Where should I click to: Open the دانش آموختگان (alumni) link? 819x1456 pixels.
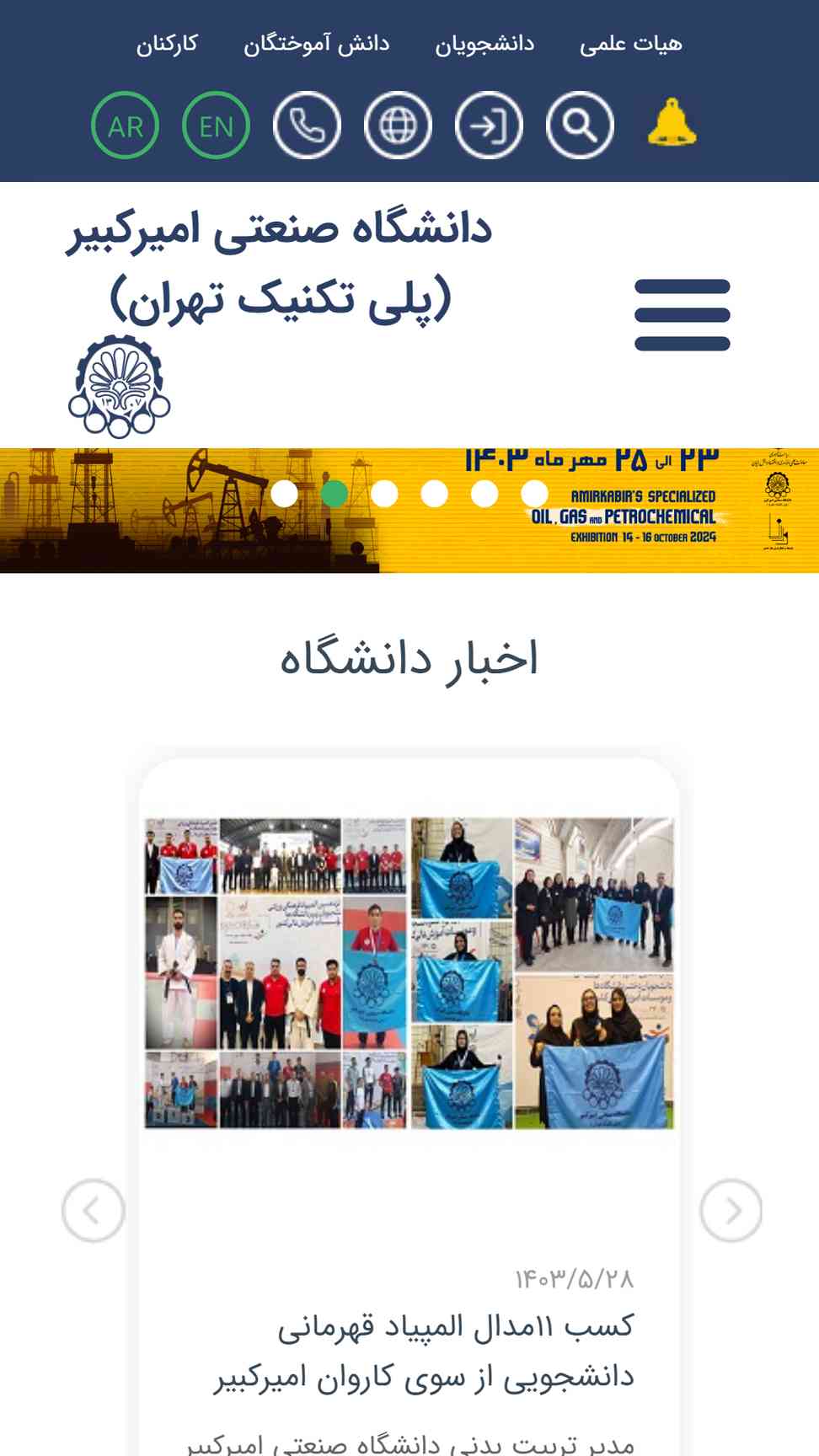[317, 44]
